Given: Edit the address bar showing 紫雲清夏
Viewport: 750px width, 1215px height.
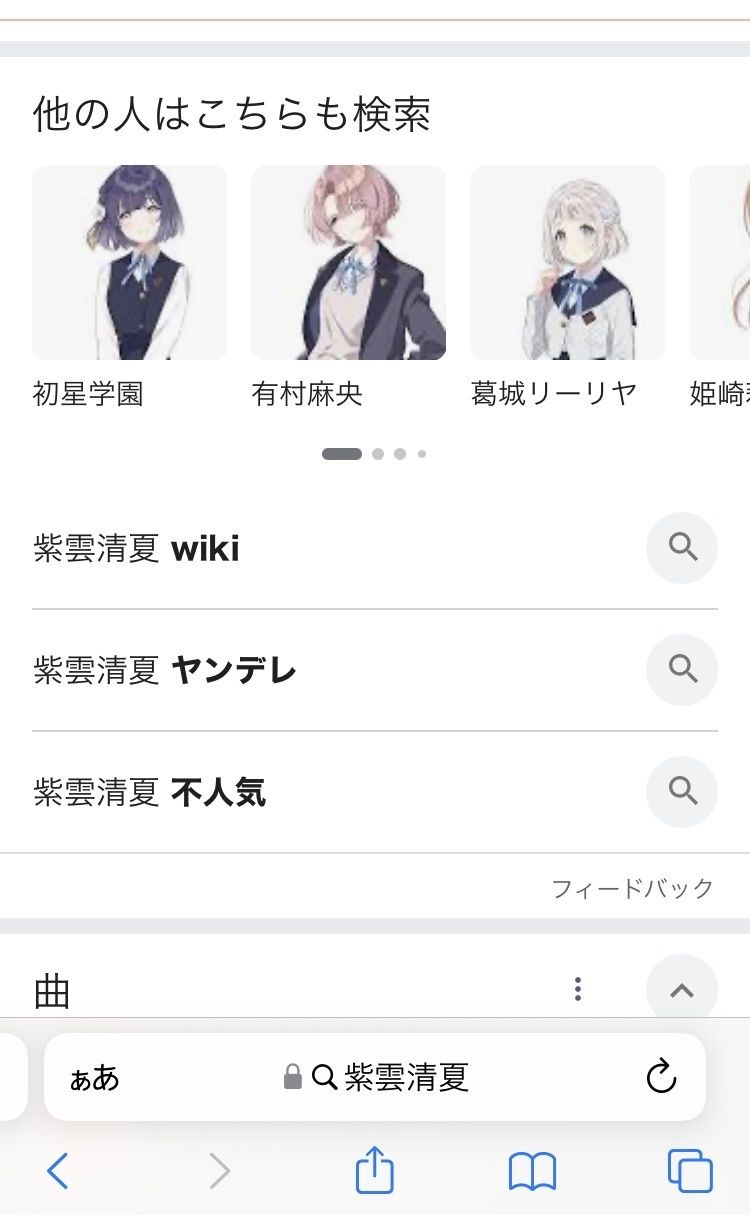Looking at the screenshot, I should 390,1077.
